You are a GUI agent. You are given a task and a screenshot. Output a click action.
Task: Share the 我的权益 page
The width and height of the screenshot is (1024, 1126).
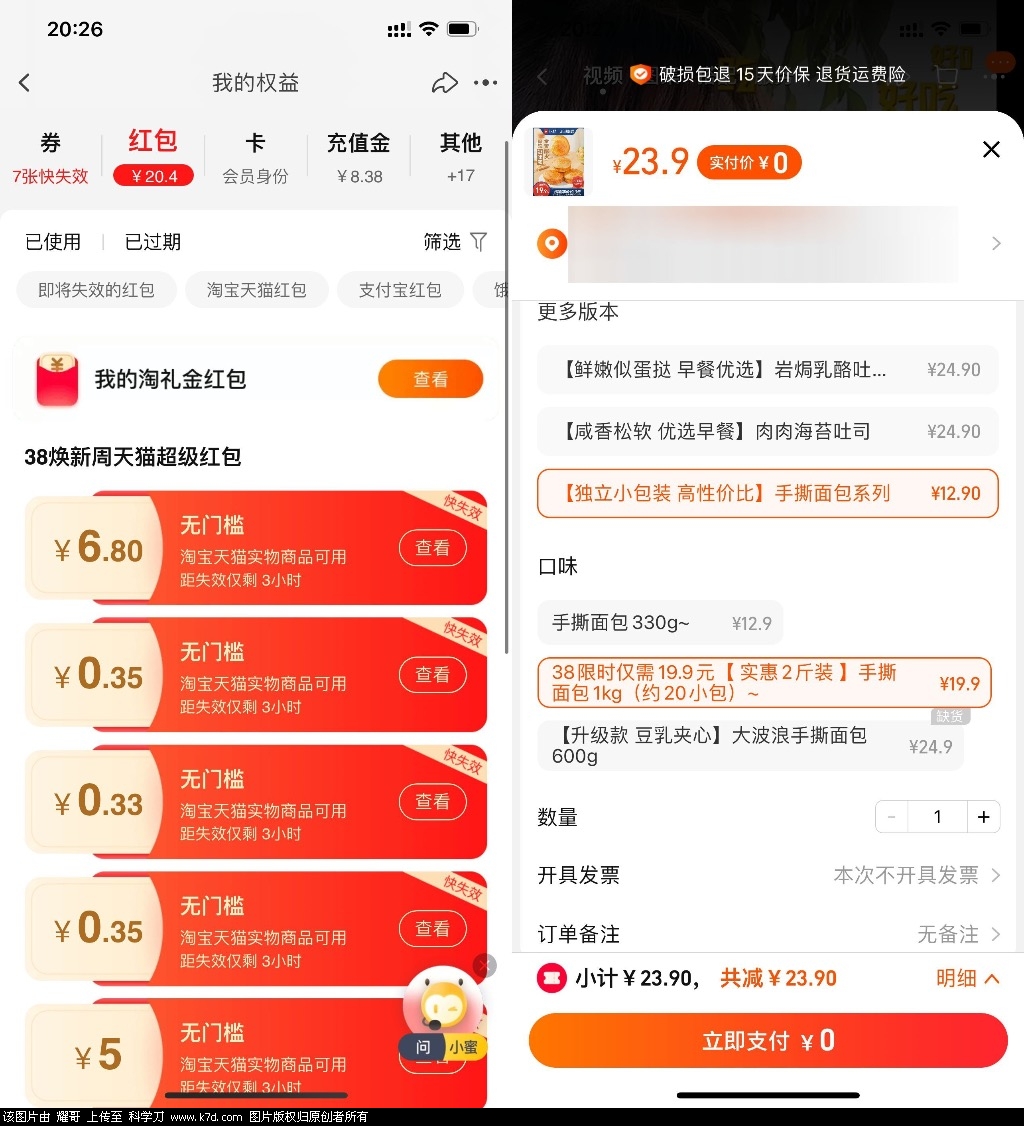(x=444, y=83)
